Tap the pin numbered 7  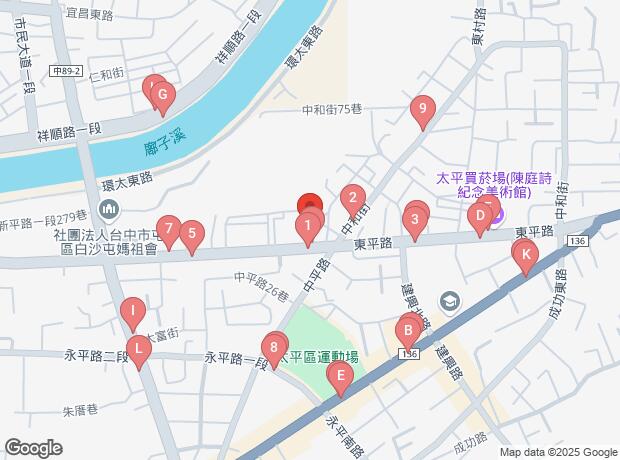[x=168, y=230]
